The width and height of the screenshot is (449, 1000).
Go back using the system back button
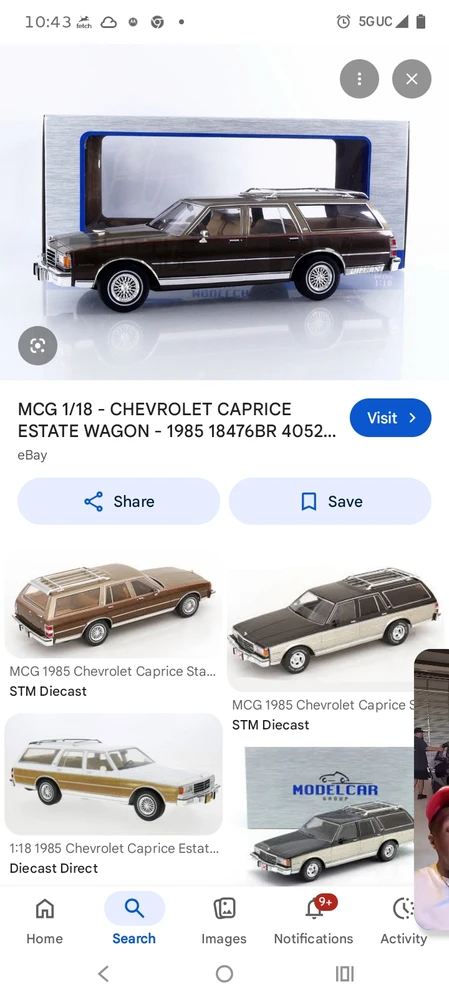(x=103, y=974)
